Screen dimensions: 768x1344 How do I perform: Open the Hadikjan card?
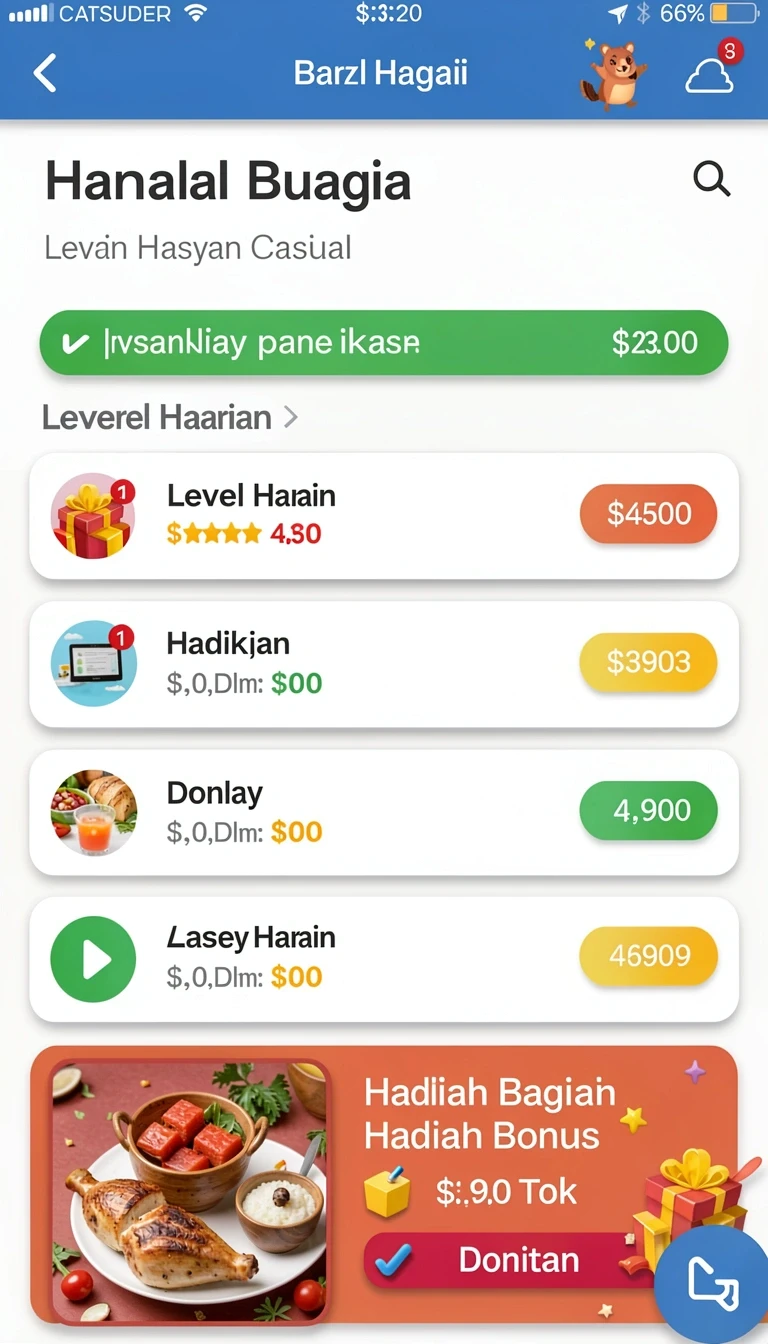click(384, 664)
